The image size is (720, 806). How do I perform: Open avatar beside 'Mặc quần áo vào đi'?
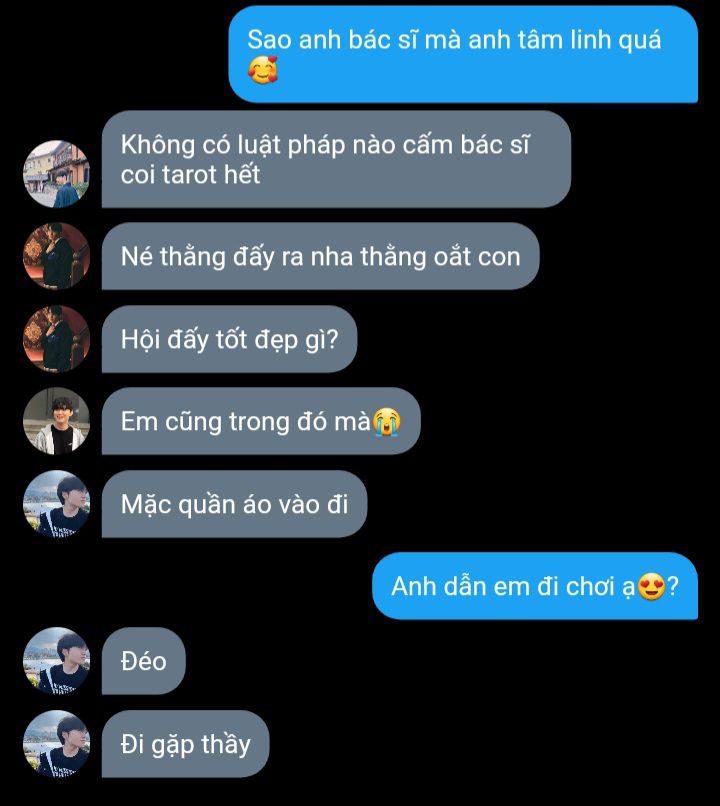pyautogui.click(x=57, y=504)
